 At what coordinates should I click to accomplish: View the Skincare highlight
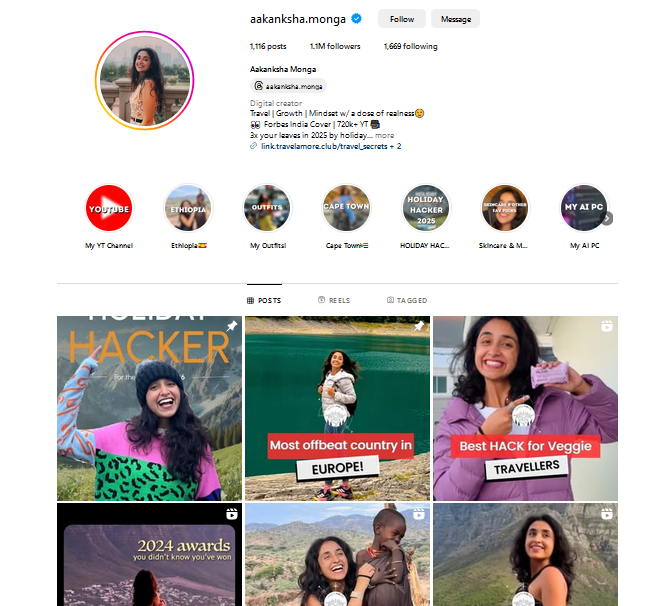[x=505, y=209]
